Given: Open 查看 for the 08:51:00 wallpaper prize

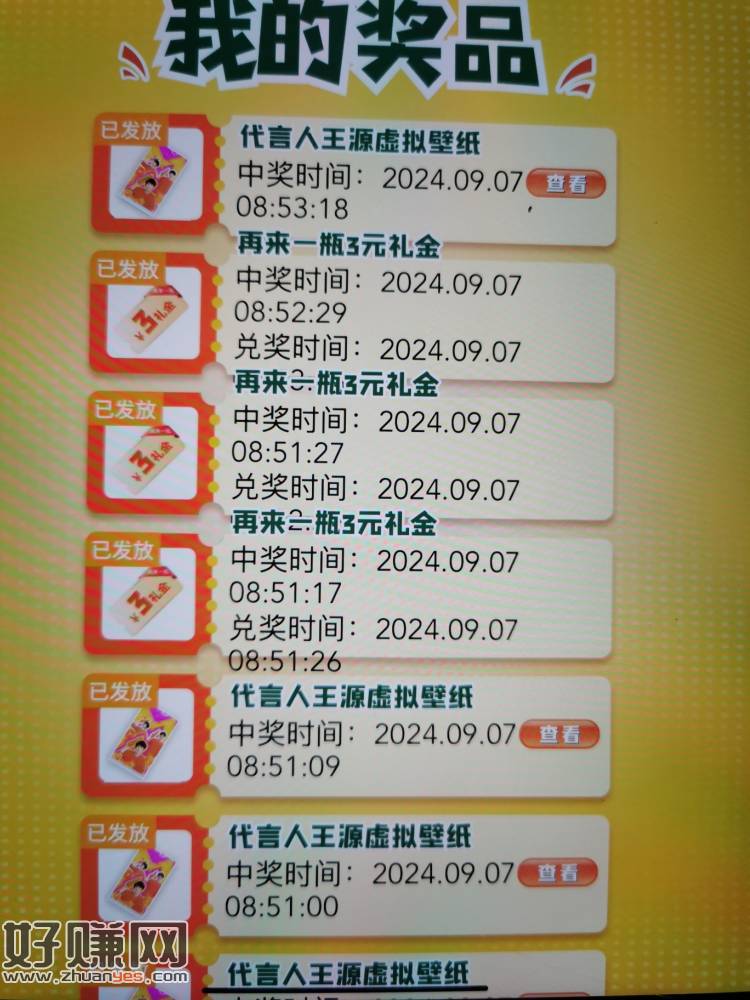Looking at the screenshot, I should [x=557, y=873].
